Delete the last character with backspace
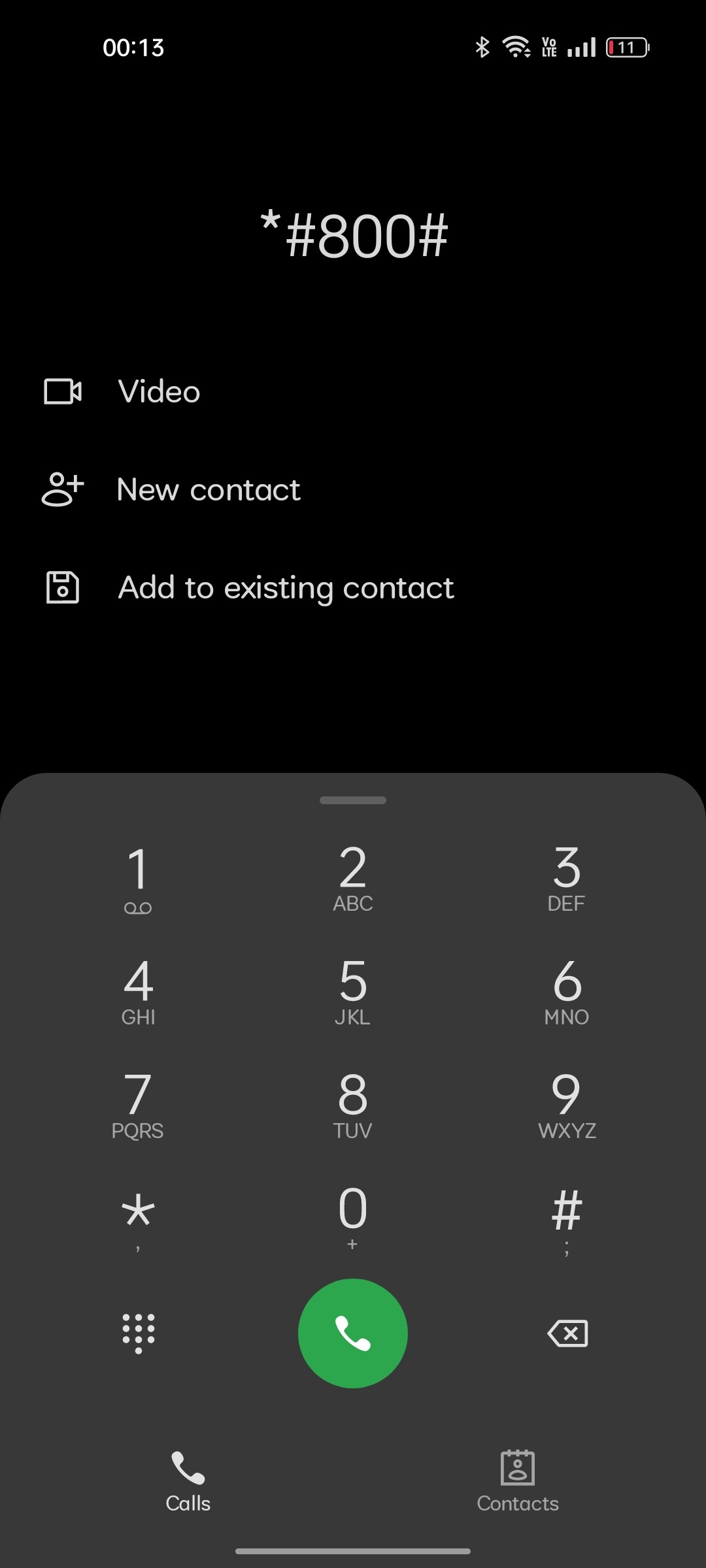 tap(567, 1333)
